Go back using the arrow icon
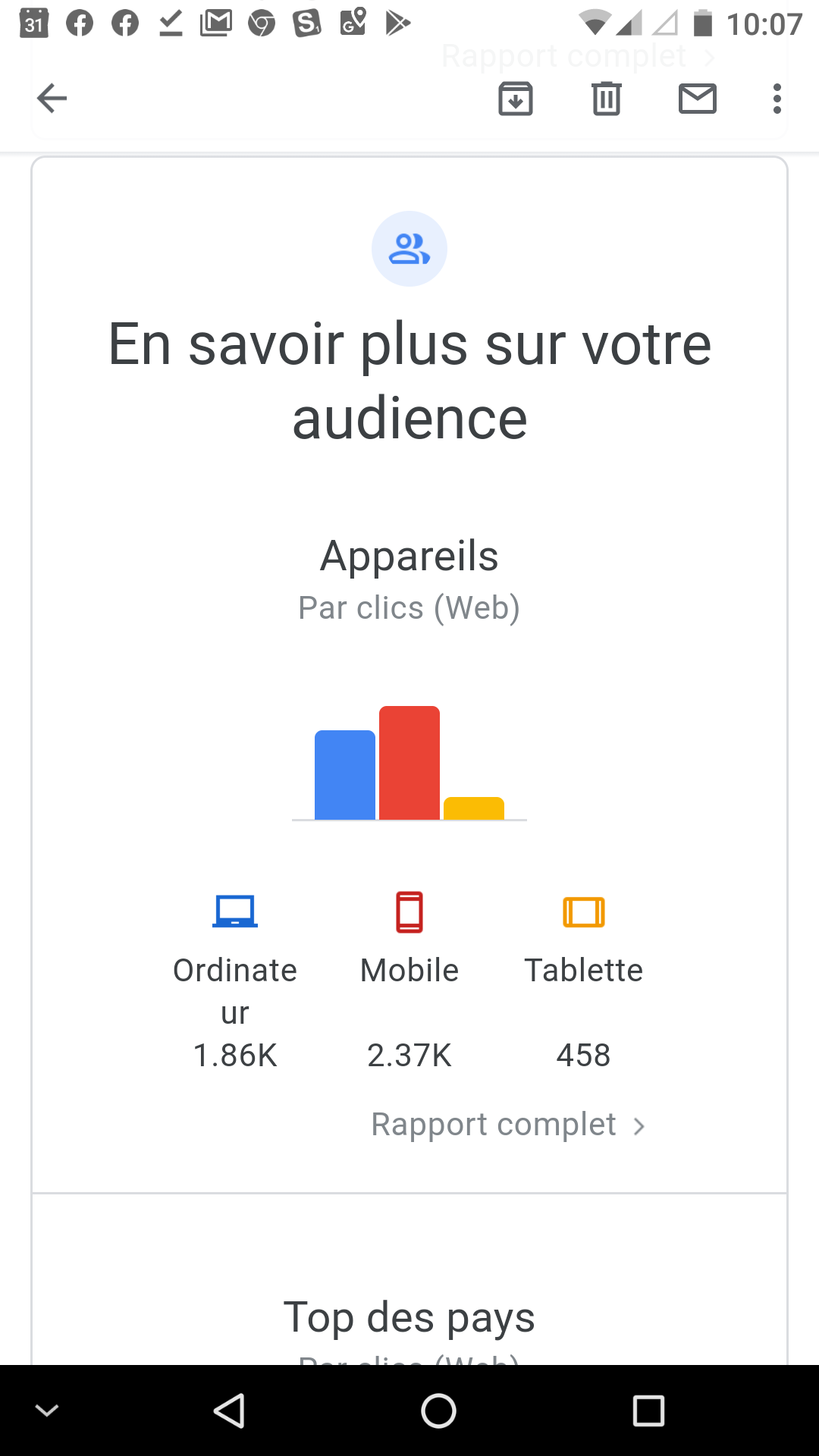The image size is (819, 1456). 52,99
